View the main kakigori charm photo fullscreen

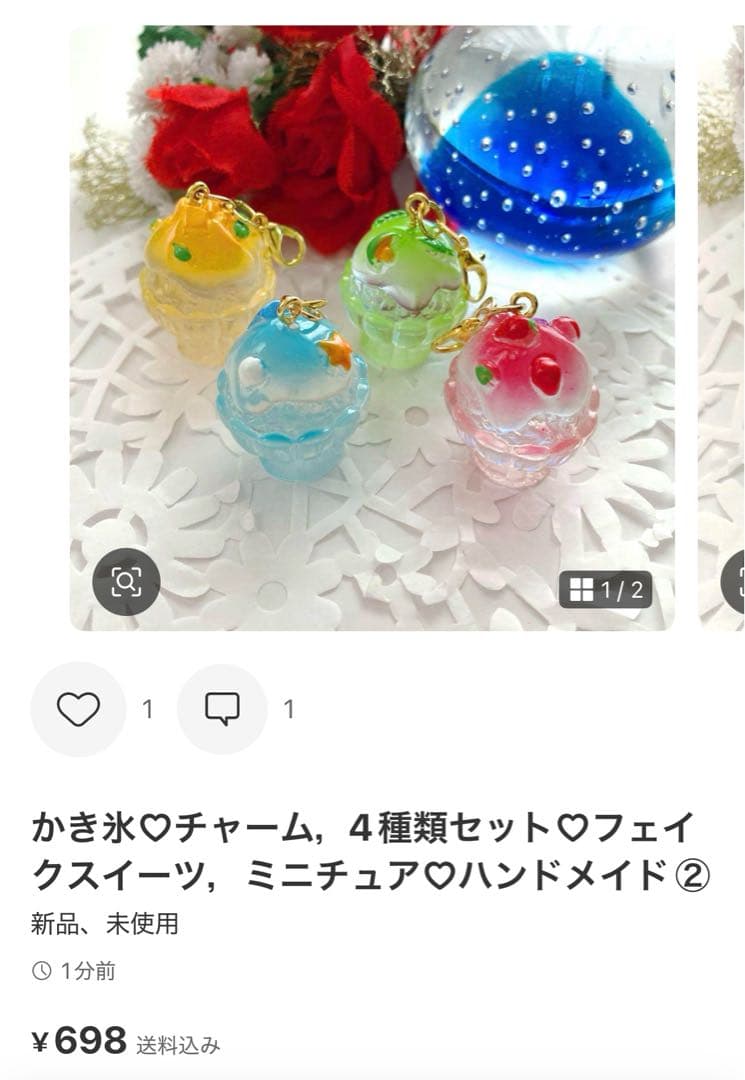(380, 330)
